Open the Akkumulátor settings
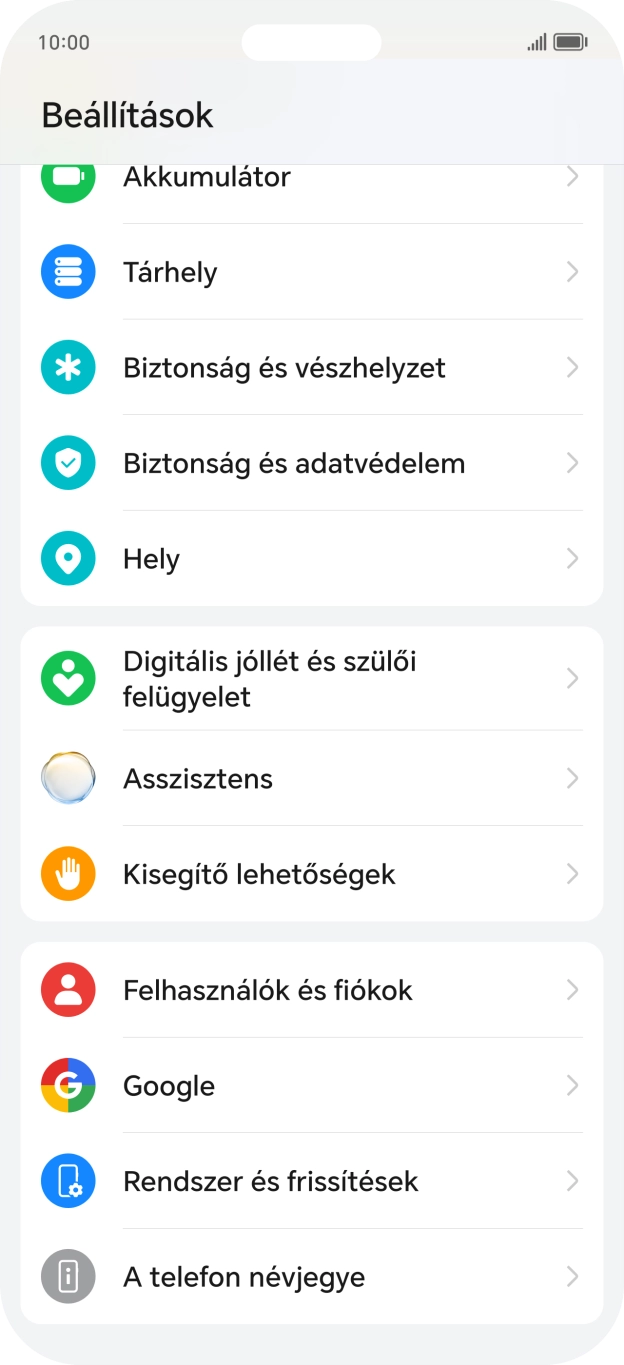The width and height of the screenshot is (624, 1365). pos(310,180)
